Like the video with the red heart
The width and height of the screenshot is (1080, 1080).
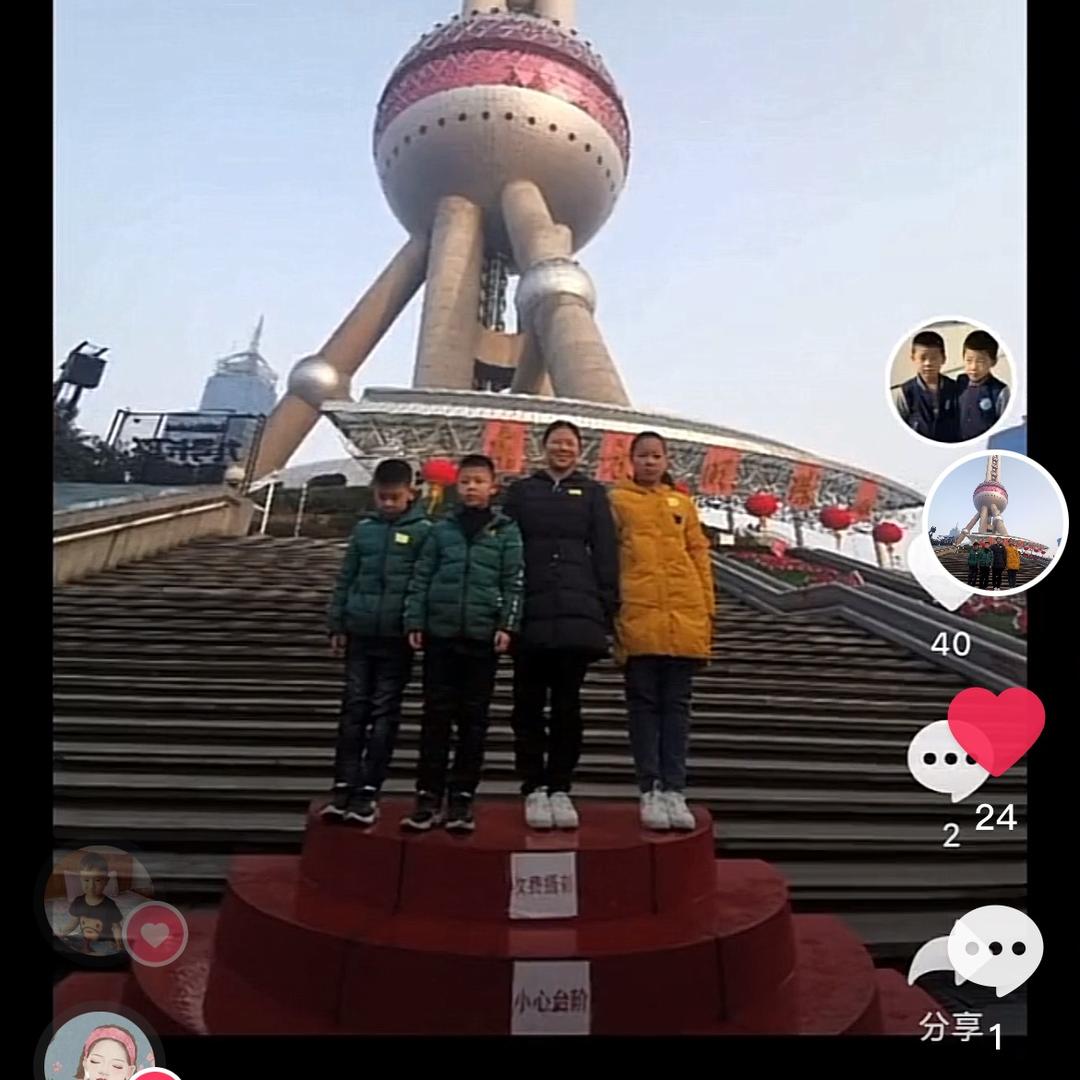click(x=996, y=728)
